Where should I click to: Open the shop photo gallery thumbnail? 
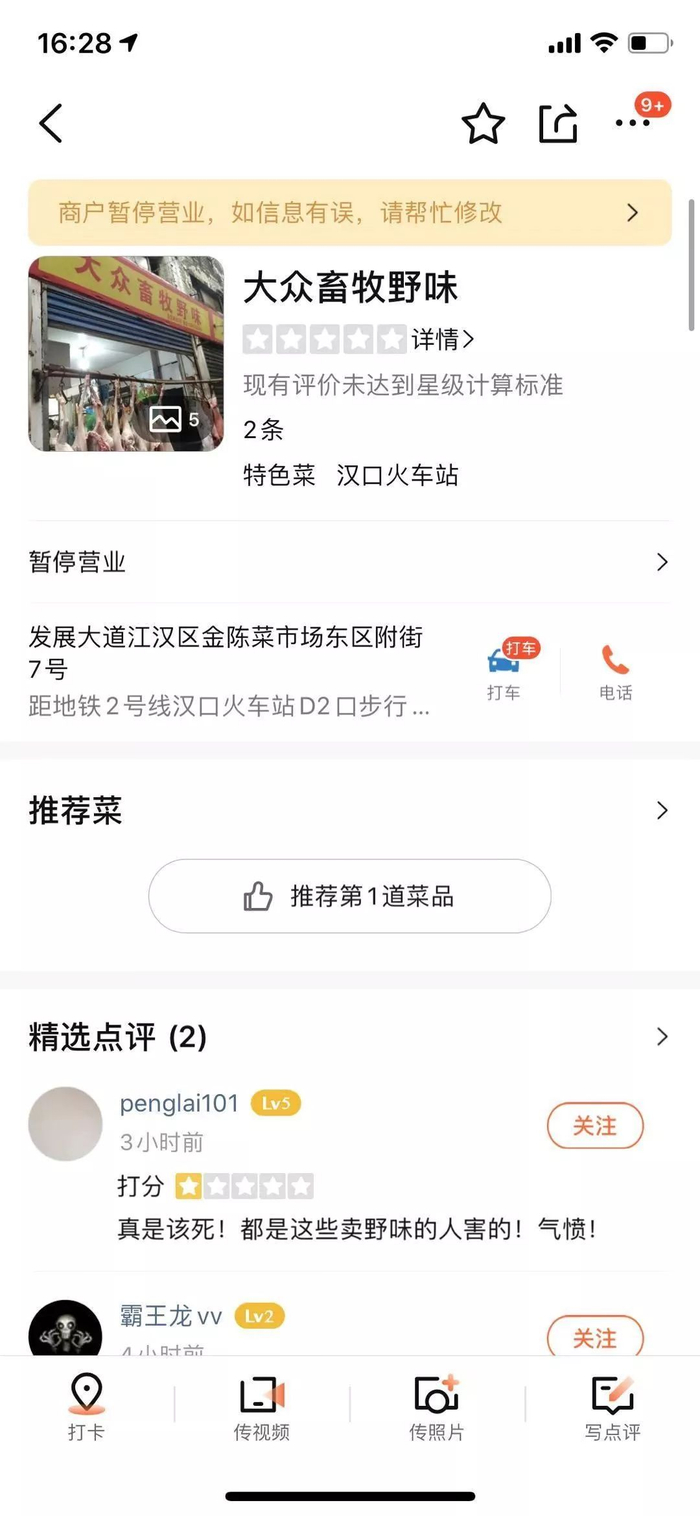click(x=126, y=354)
